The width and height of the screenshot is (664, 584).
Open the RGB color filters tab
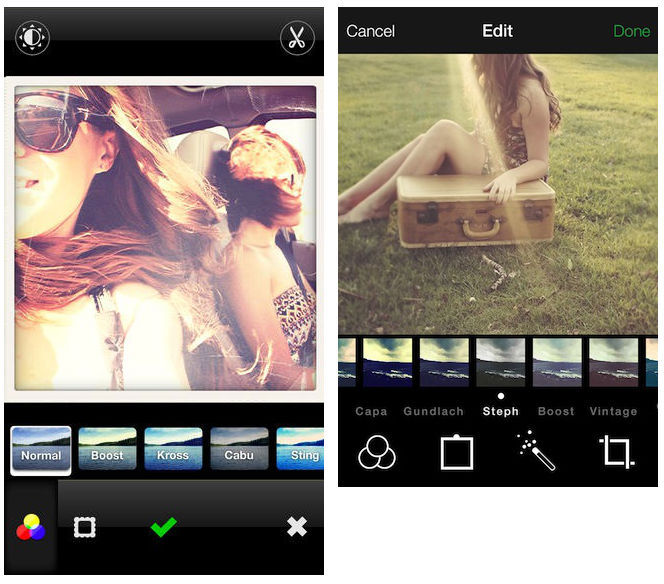[31, 527]
